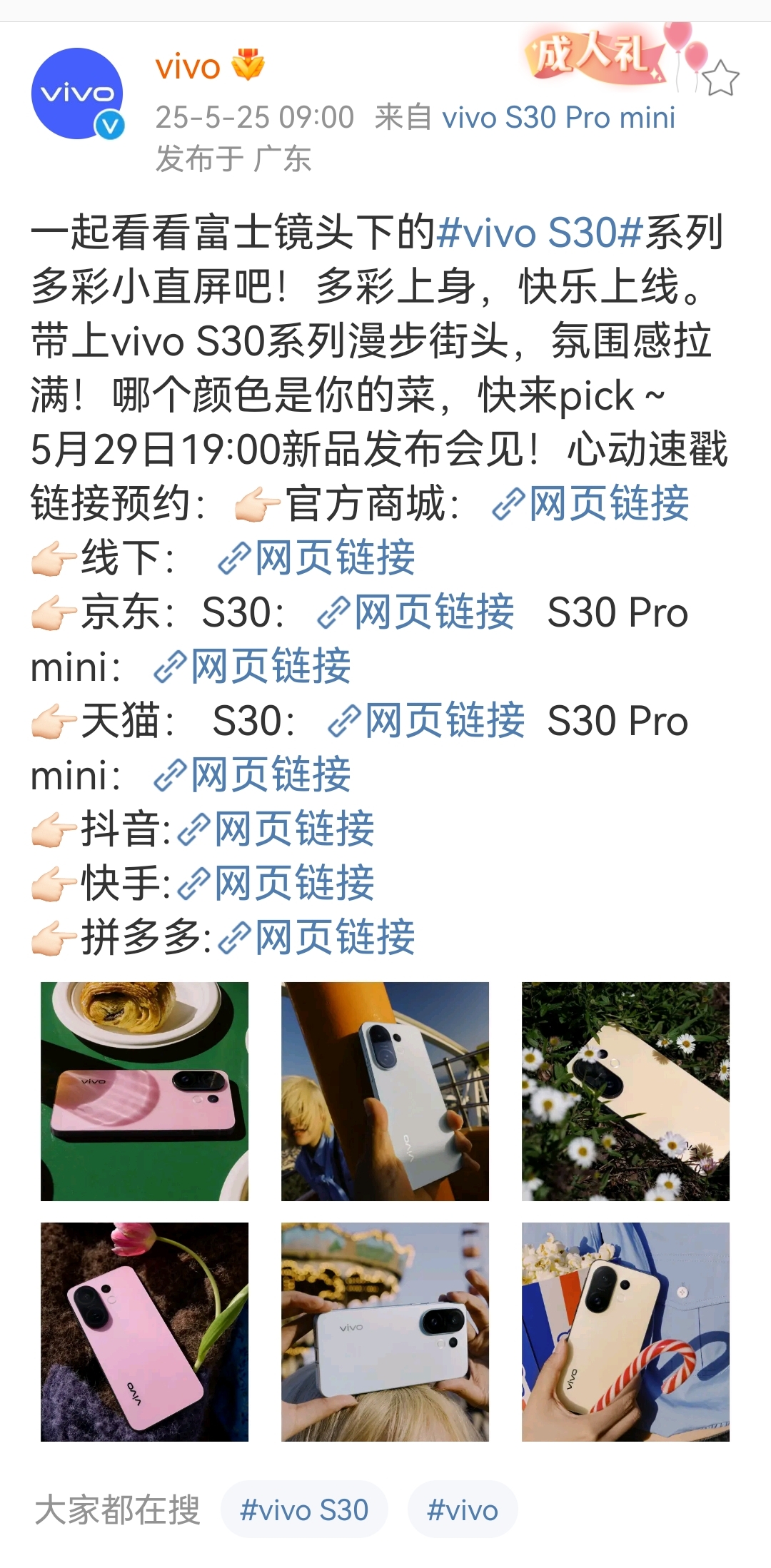This screenshot has width=771, height=1568.
Task: Open vivo's profile avatar
Action: pyautogui.click(x=77, y=93)
